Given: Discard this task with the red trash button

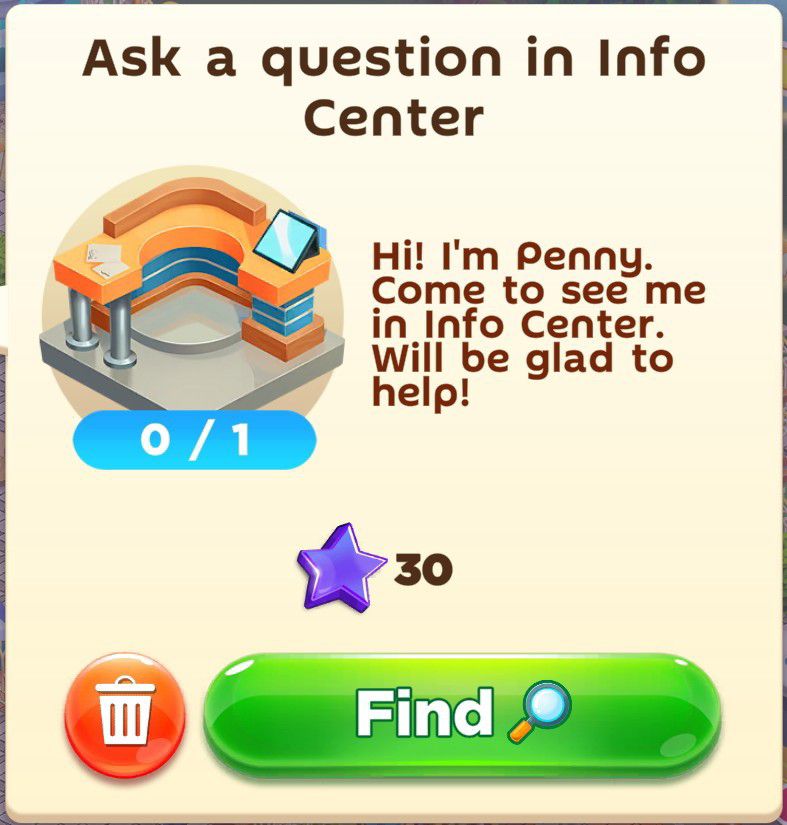Looking at the screenshot, I should click(x=125, y=714).
